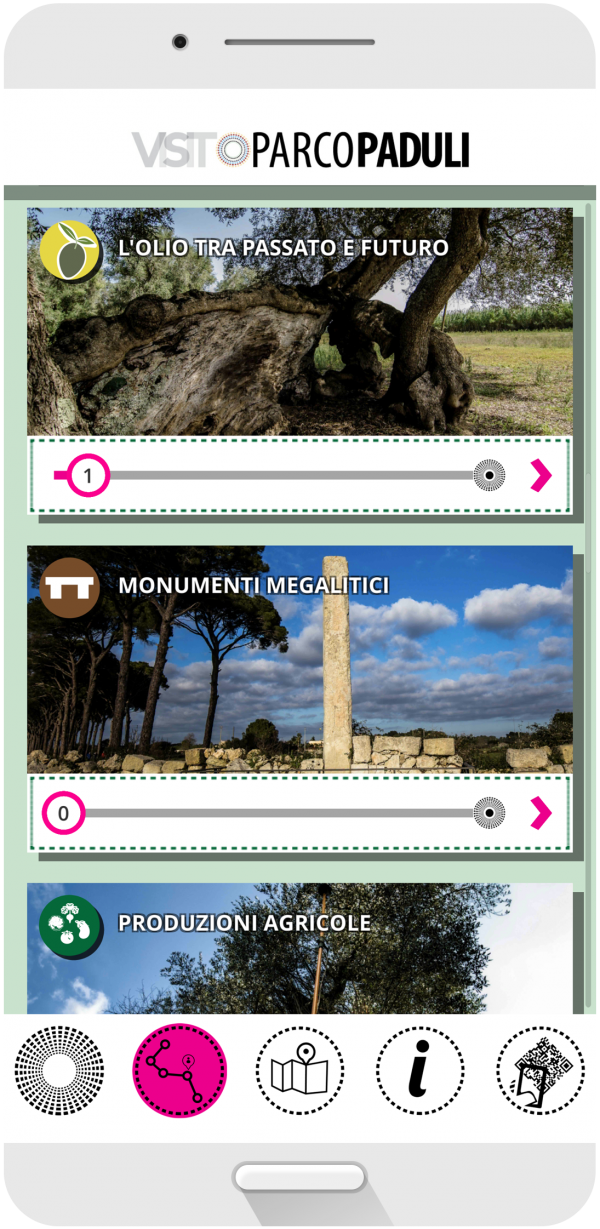Viewport: 600px width, 1229px height.
Task: Open the map tab with location pin
Action: [300, 1071]
